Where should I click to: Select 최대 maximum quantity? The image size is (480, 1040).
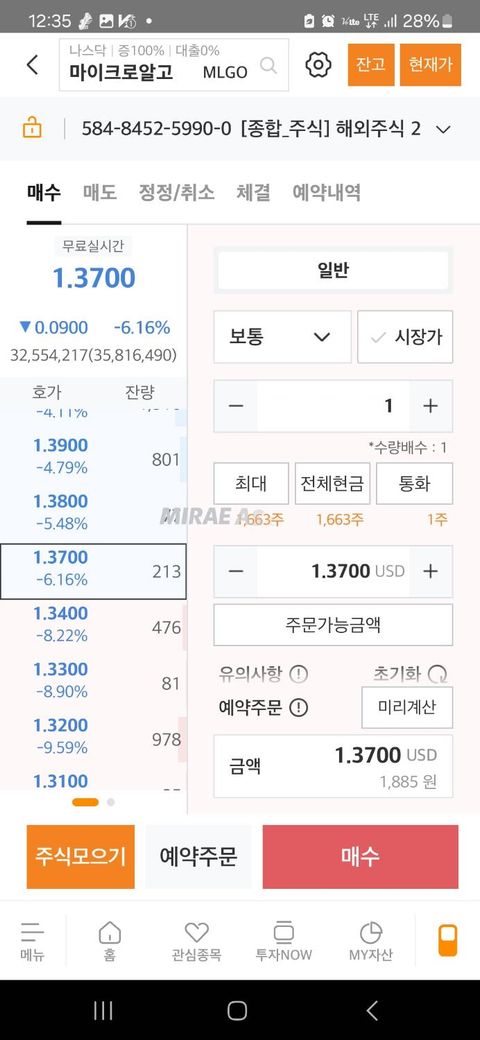click(x=251, y=483)
